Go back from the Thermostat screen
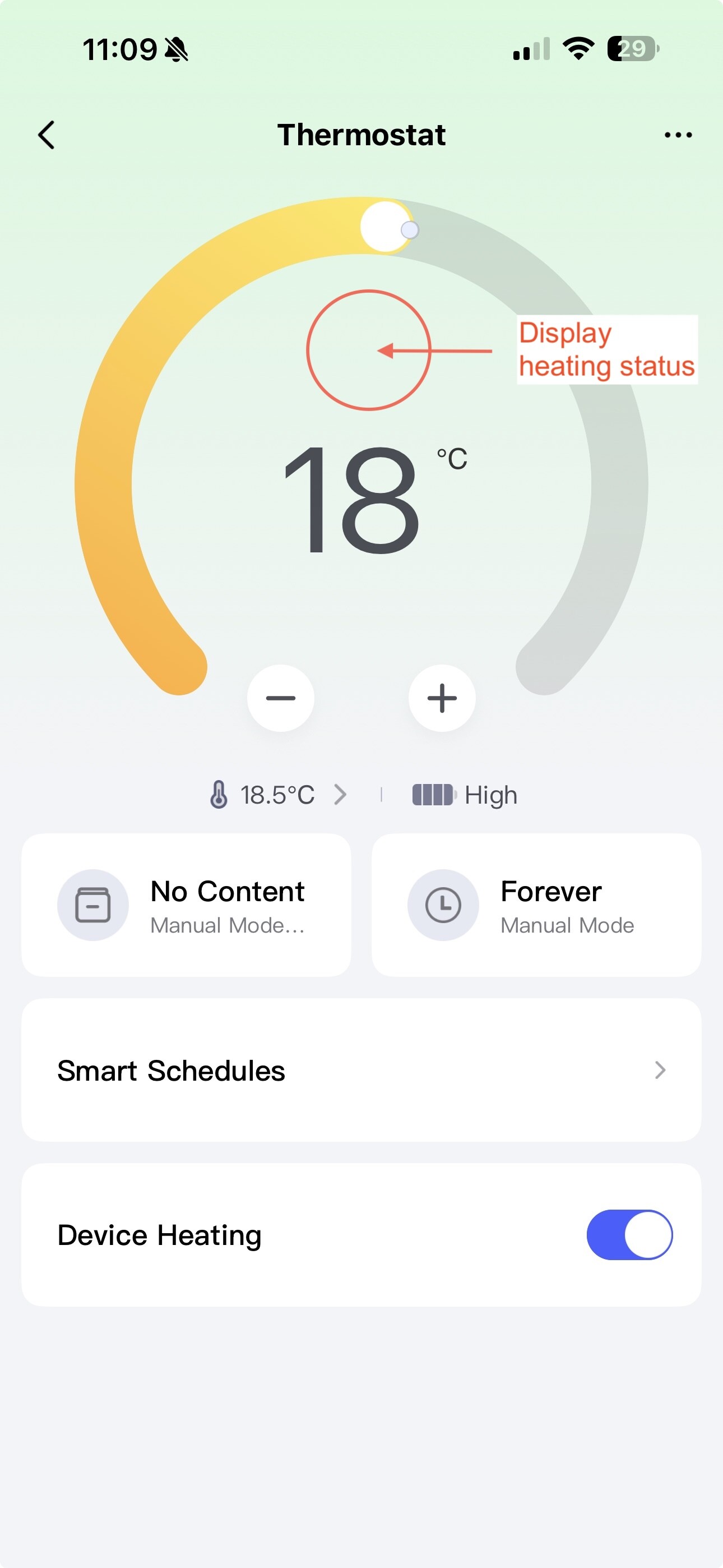 (x=47, y=135)
